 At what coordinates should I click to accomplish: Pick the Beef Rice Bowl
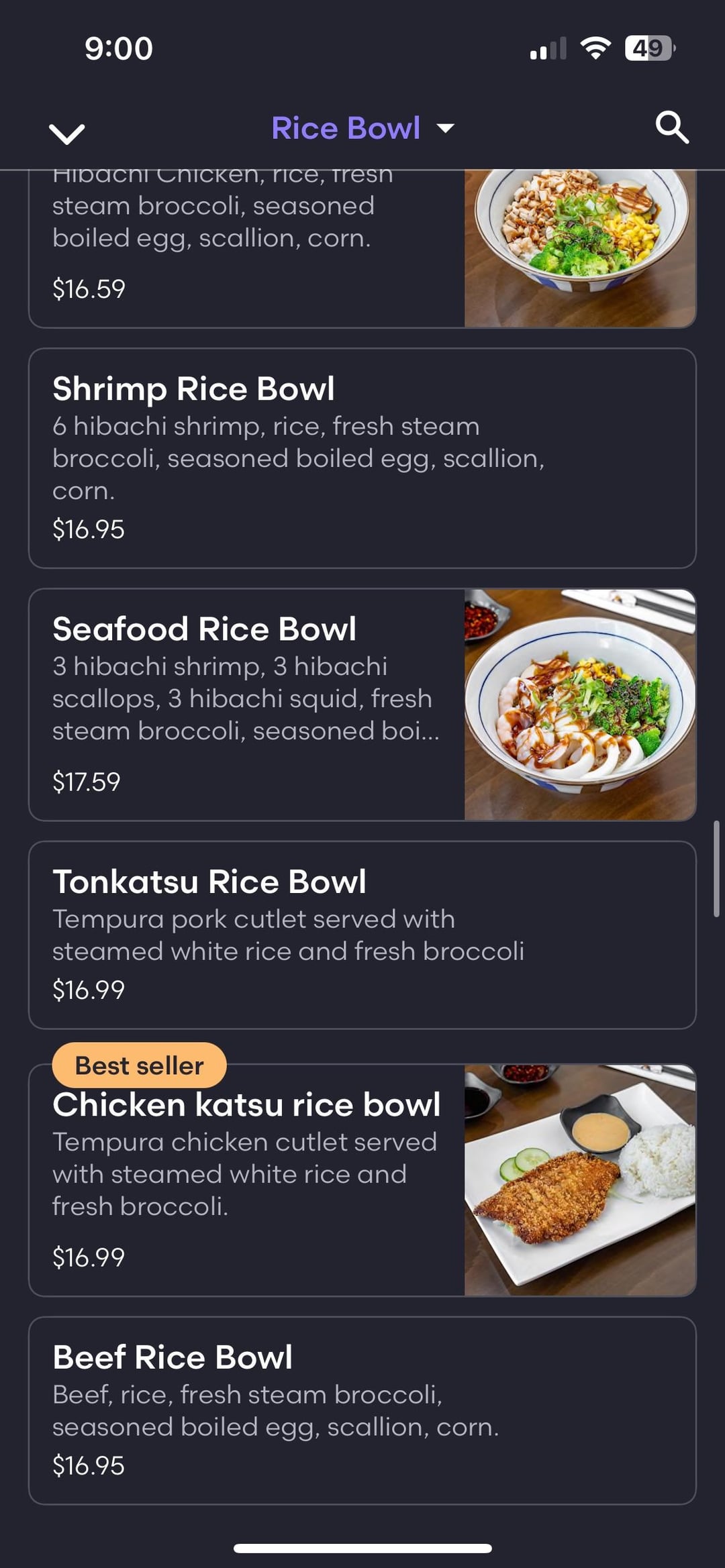(362, 1410)
